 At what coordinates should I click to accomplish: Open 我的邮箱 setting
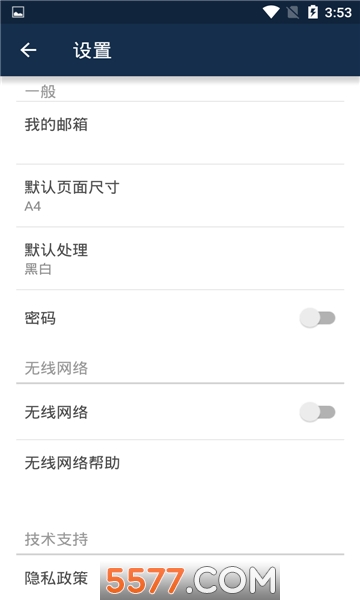point(180,133)
